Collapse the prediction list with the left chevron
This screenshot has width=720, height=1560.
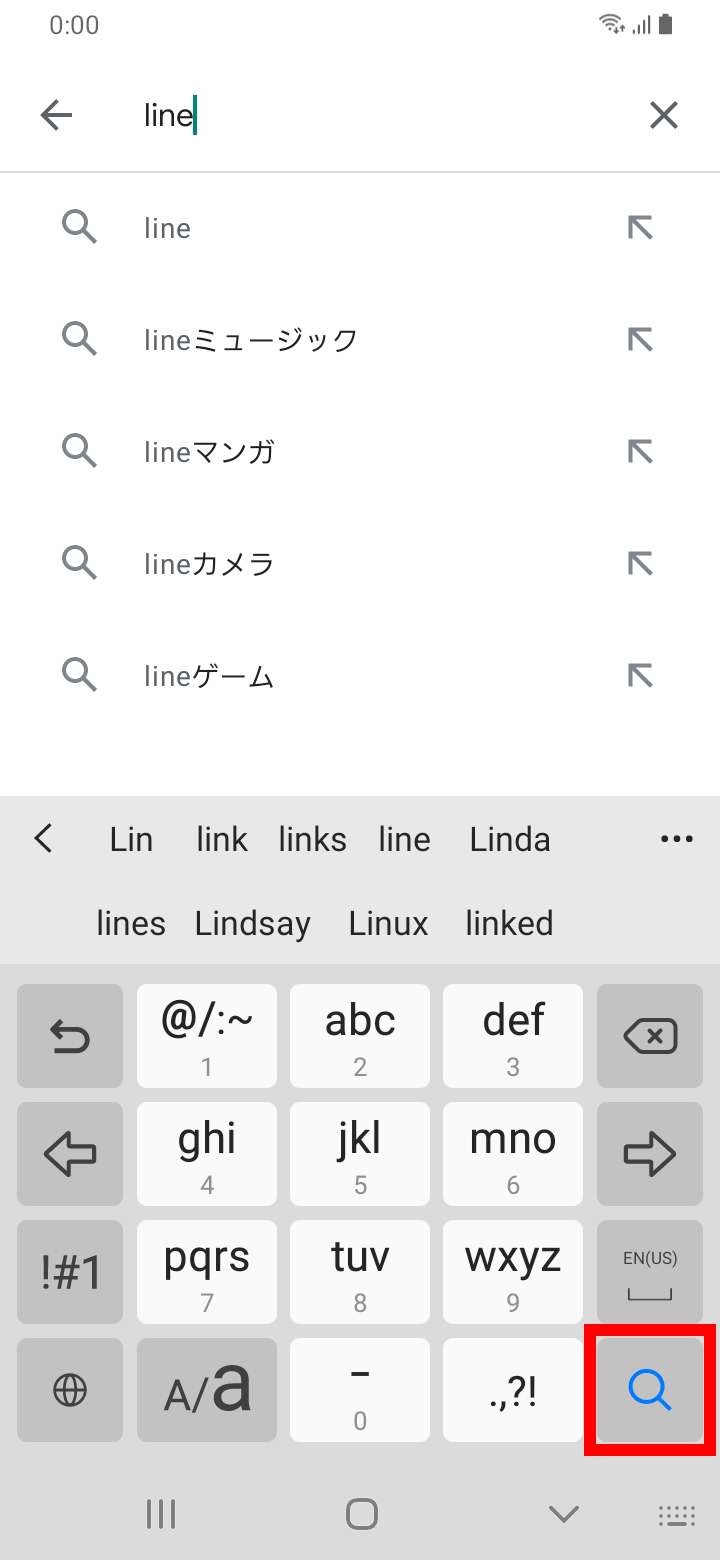[43, 838]
